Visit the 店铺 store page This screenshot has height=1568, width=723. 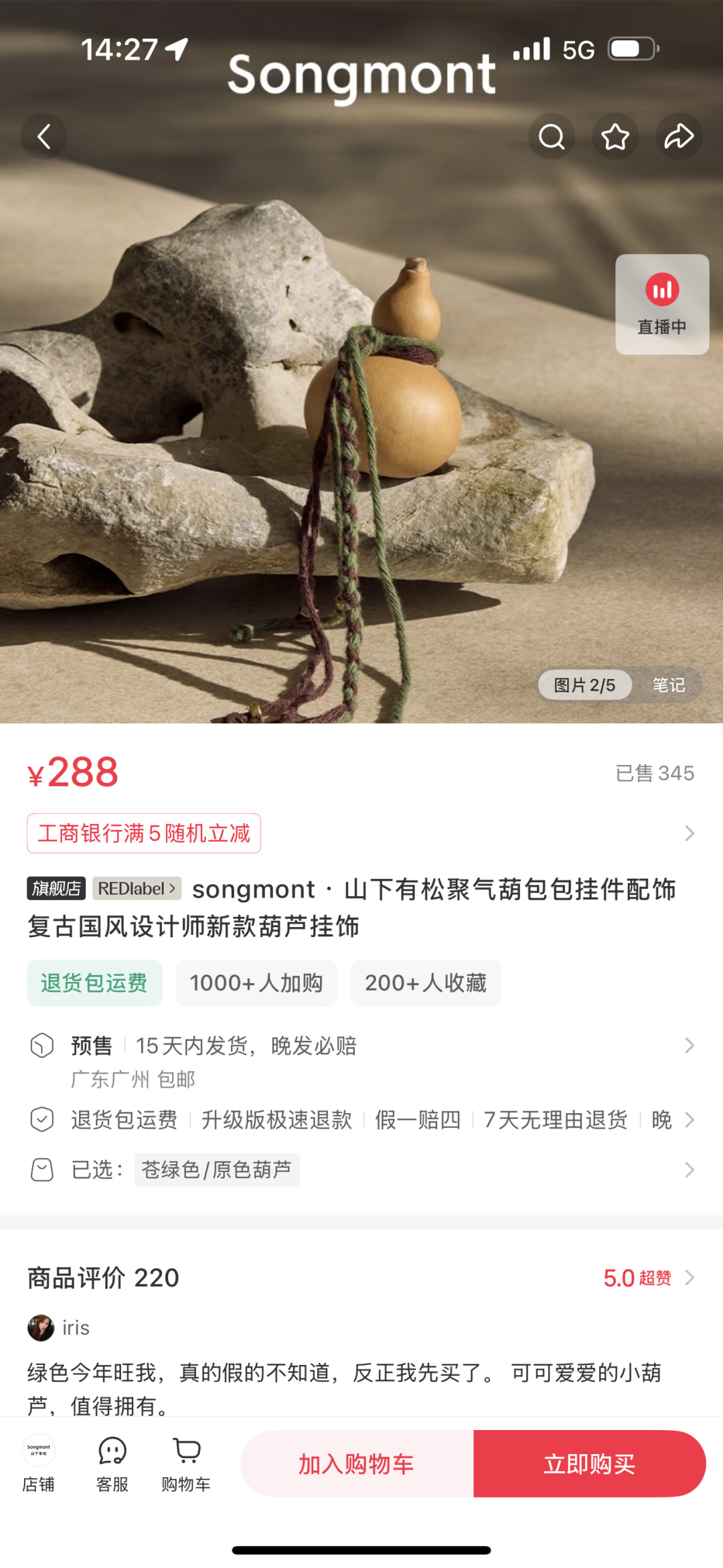pyautogui.click(x=38, y=1464)
